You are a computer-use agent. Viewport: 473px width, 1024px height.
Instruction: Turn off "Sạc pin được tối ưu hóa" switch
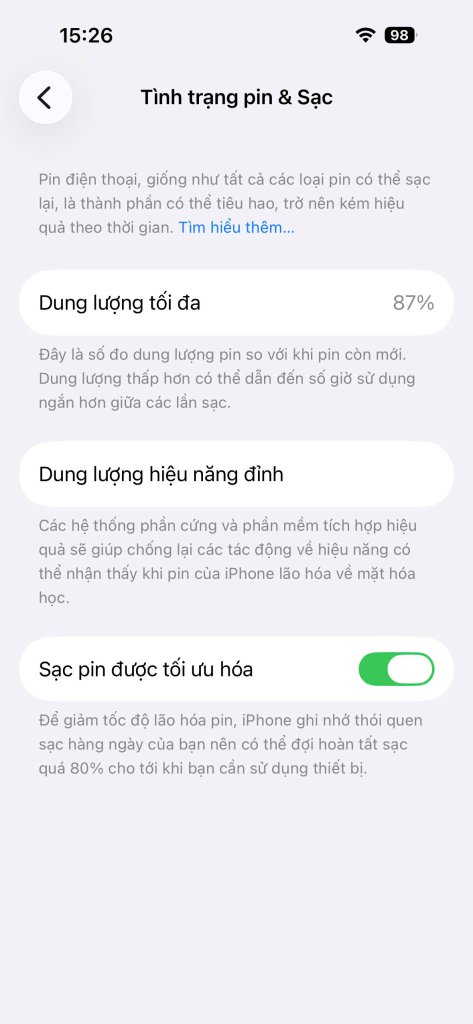397,669
